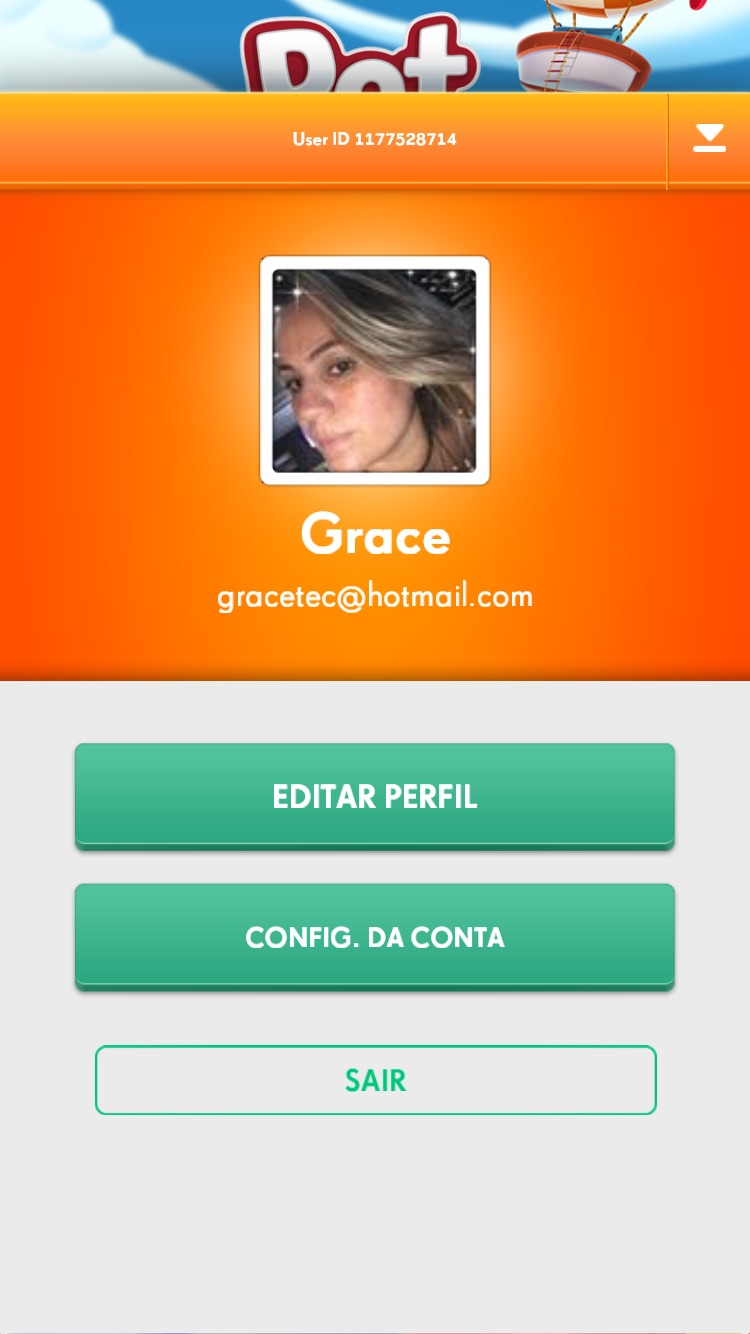
Task: Open Config. da Conta settings
Action: 375,936
